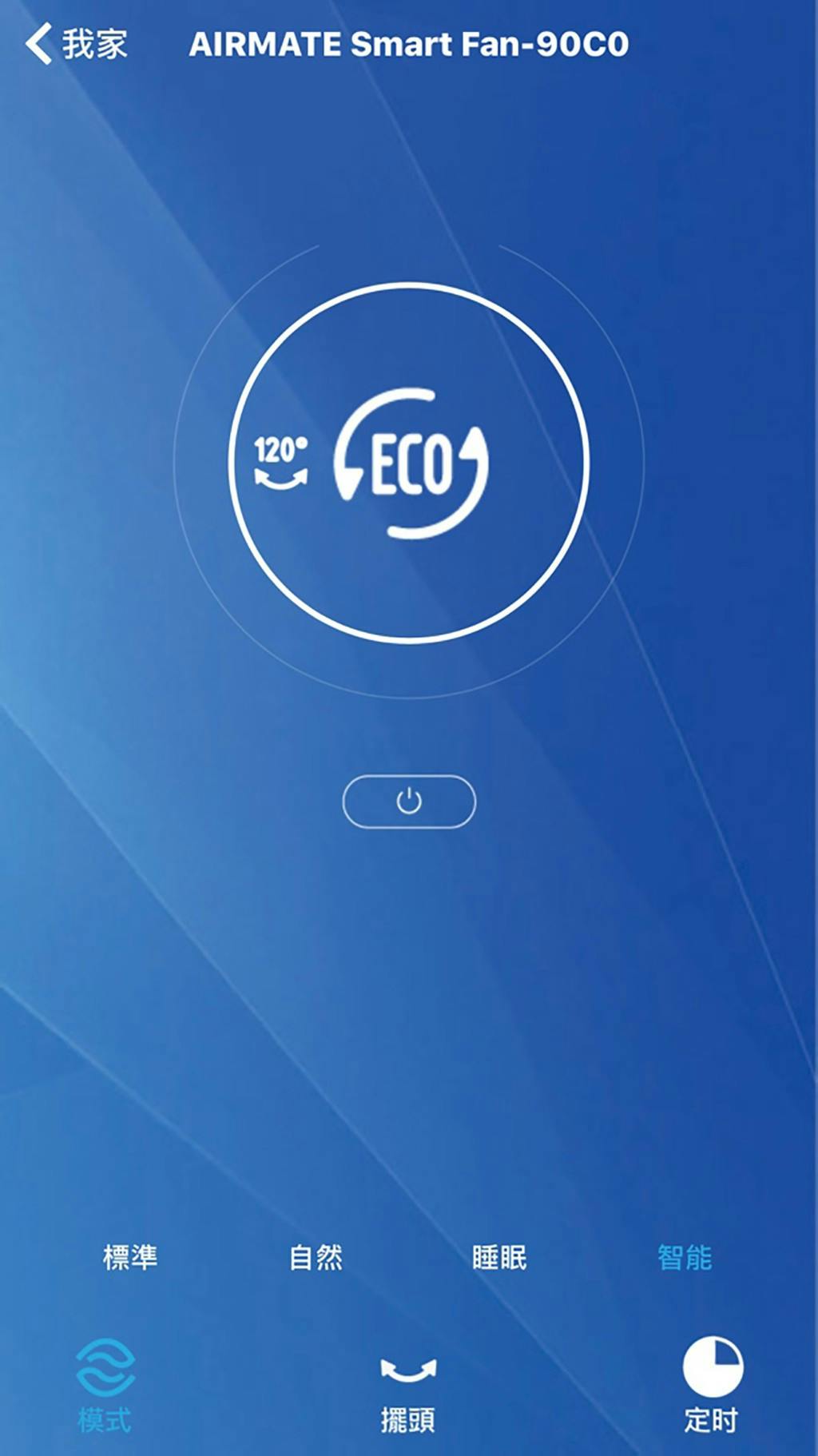This screenshot has width=818, height=1456.
Task: Toggle the fan power button
Action: tap(409, 801)
